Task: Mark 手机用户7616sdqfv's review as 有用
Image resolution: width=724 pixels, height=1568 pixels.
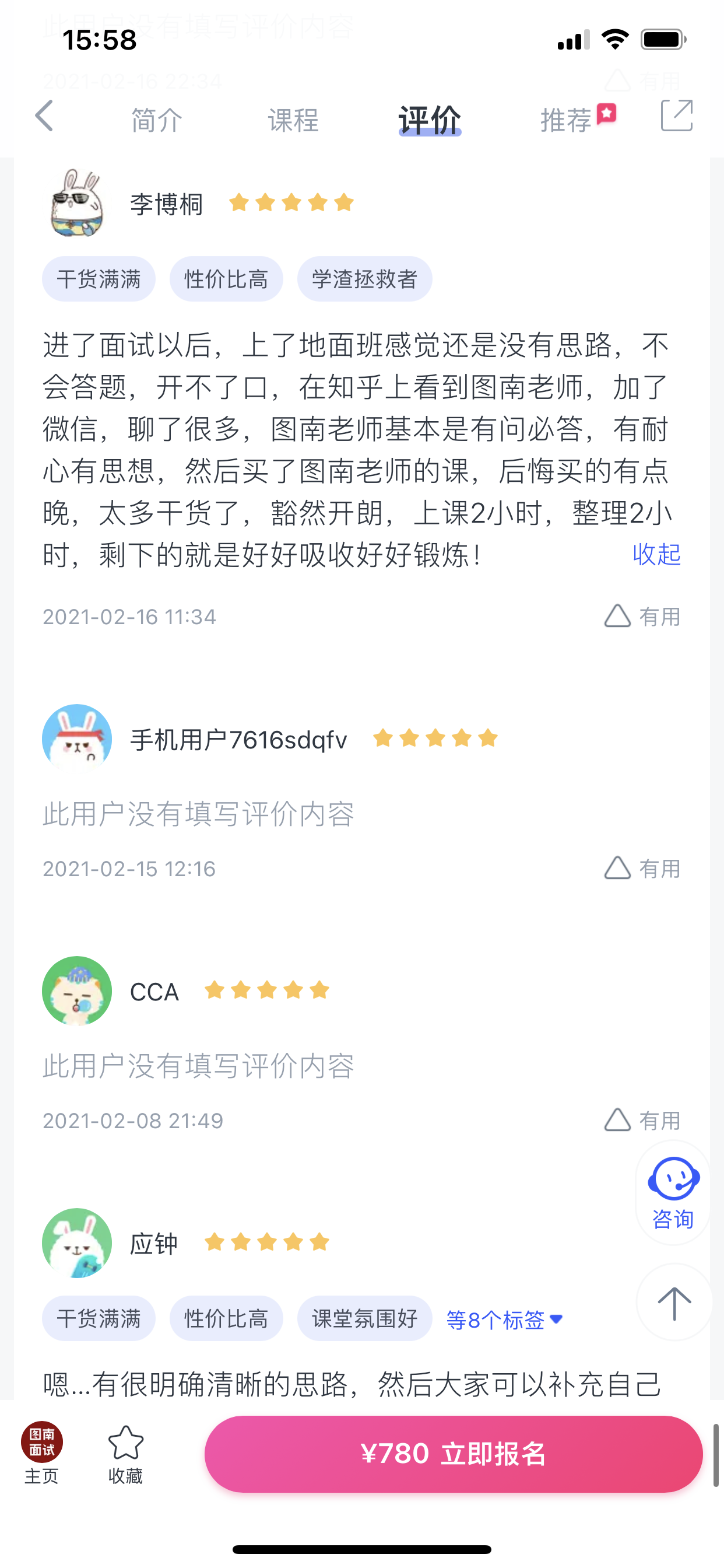Action: [x=642, y=869]
